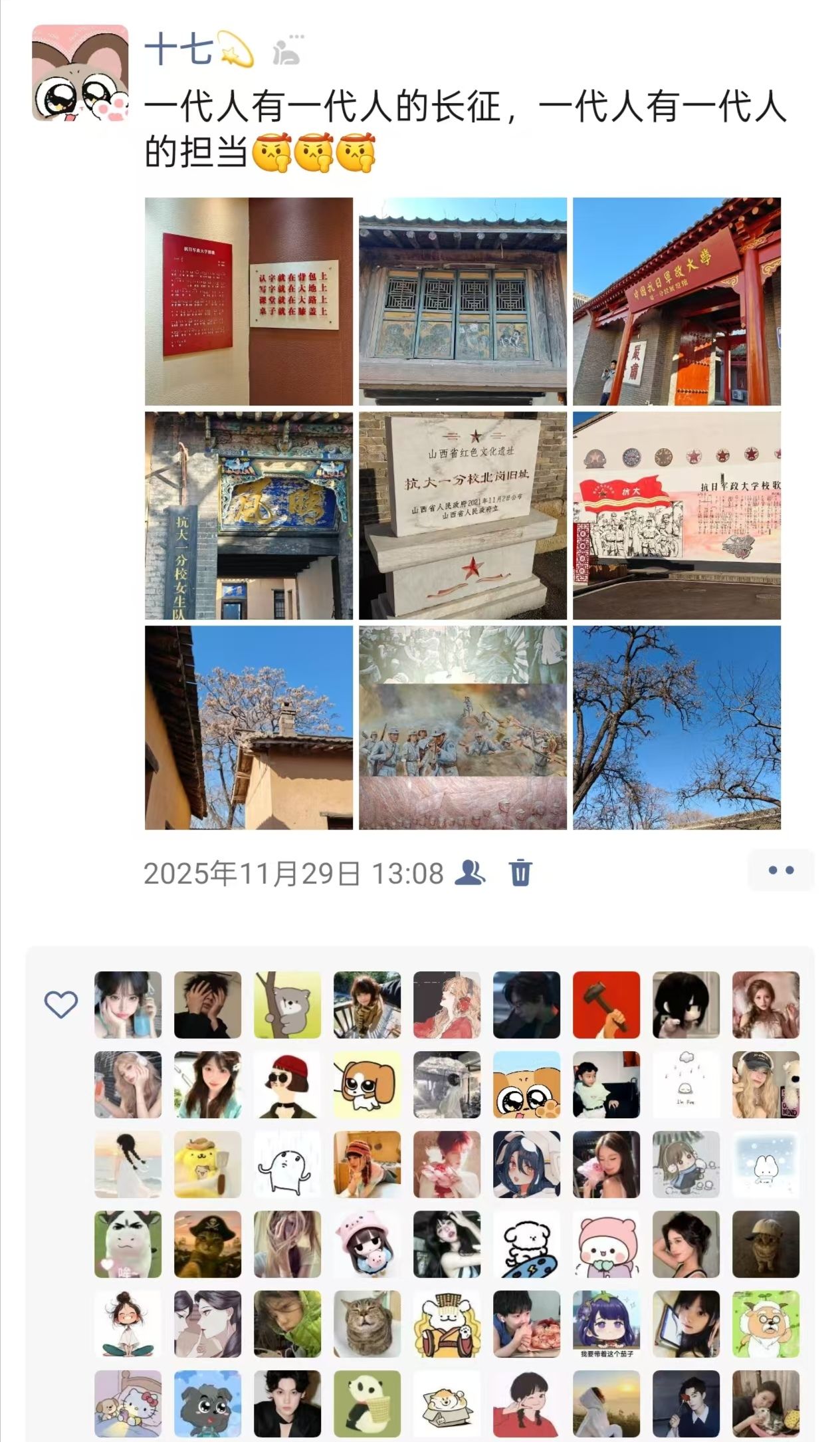The height and width of the screenshot is (1442, 840).
Task: Open profile of liker with pirate cat avatar
Action: pos(207,1244)
